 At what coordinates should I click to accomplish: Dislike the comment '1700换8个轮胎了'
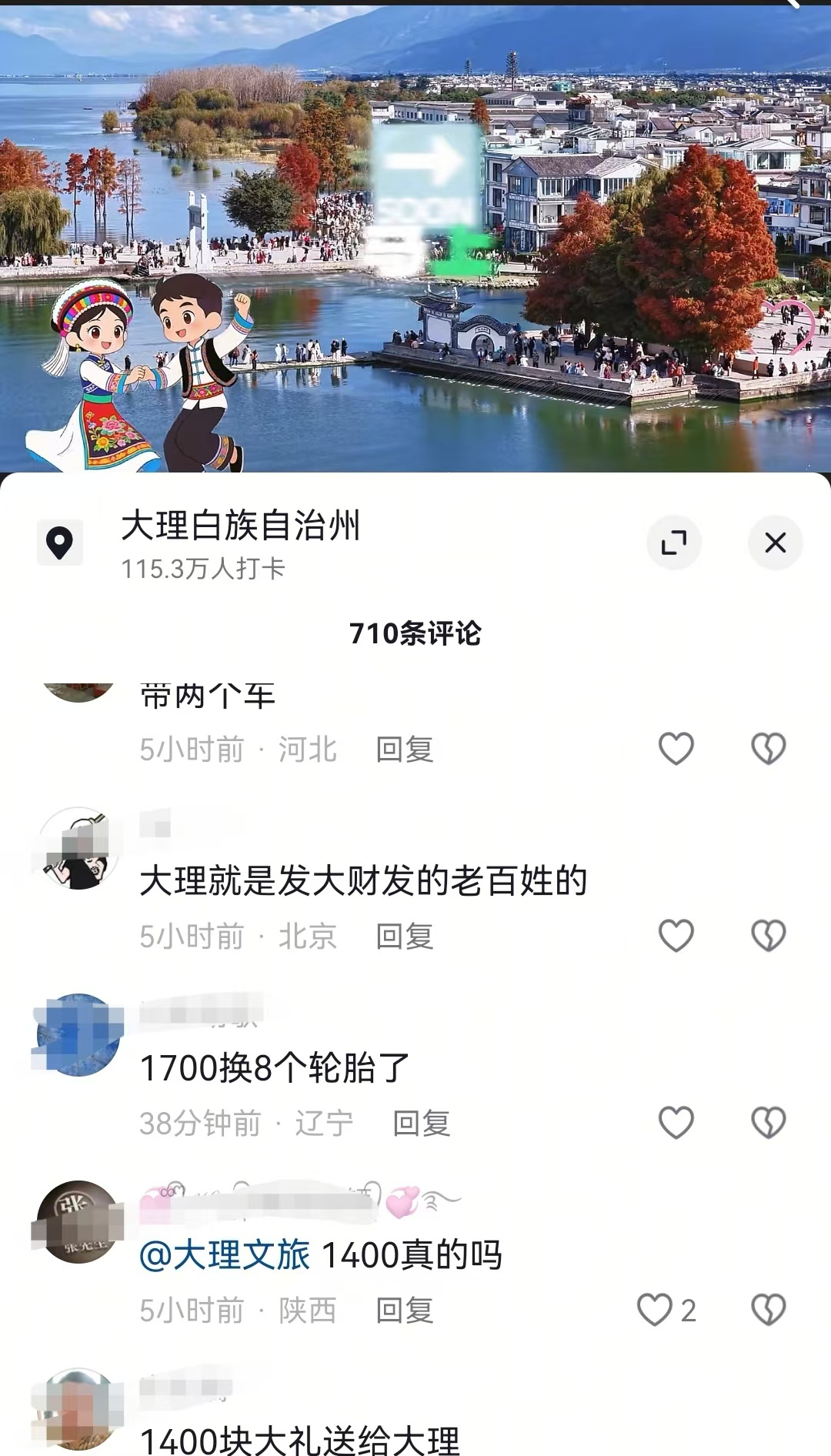tap(768, 1123)
